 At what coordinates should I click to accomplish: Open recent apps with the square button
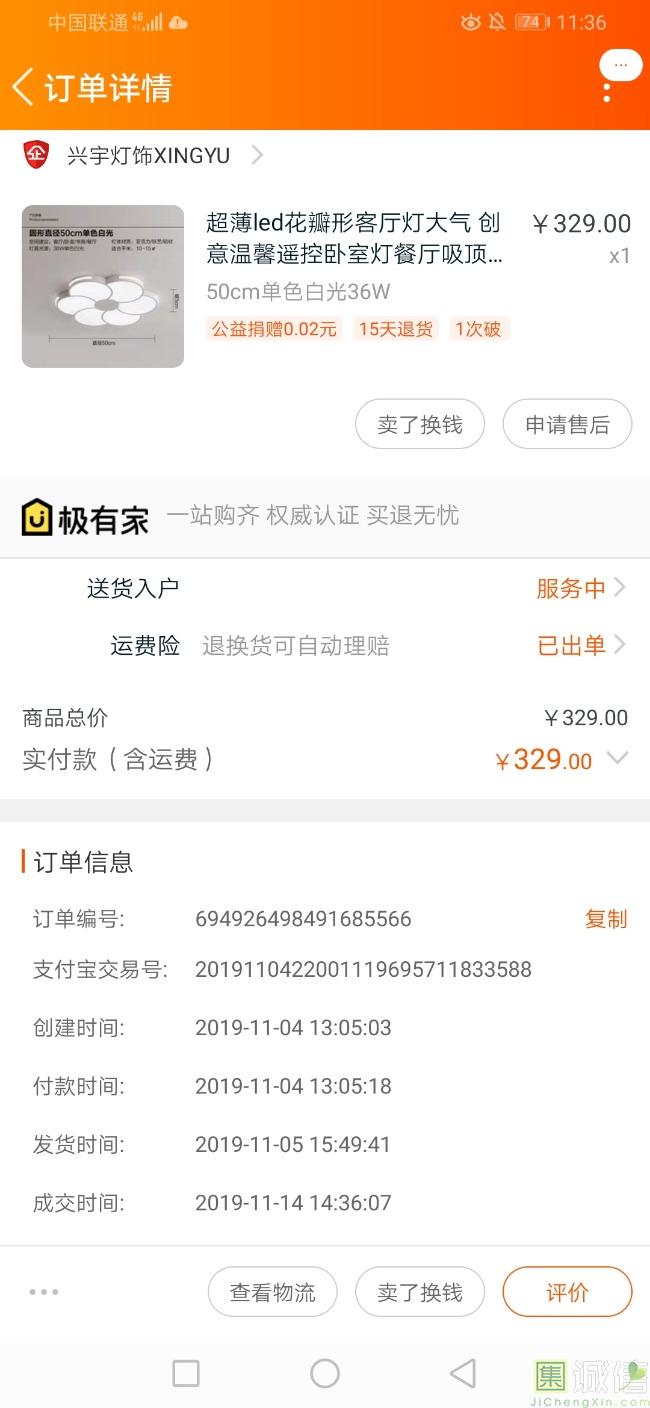pyautogui.click(x=186, y=1373)
